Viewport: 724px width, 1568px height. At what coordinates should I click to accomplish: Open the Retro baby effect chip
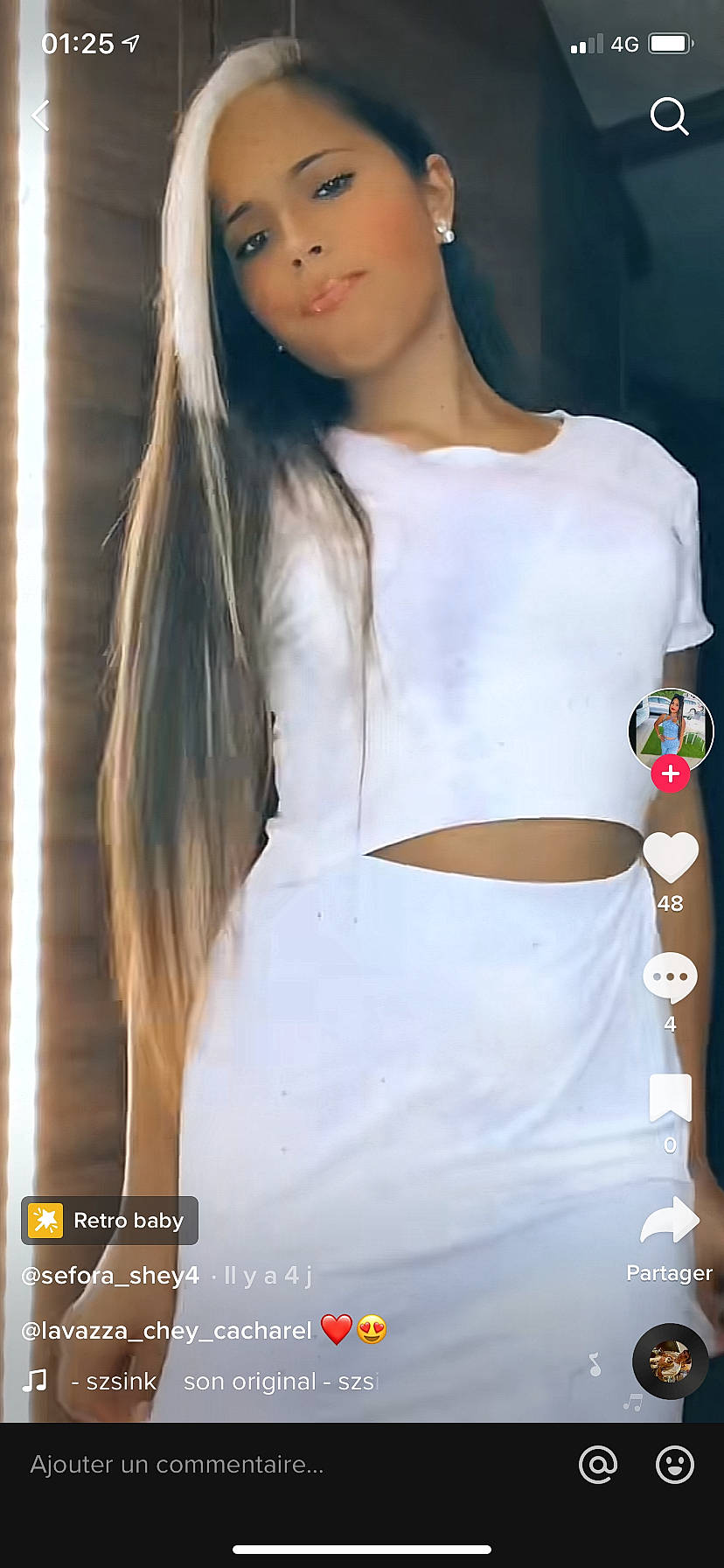click(110, 1220)
